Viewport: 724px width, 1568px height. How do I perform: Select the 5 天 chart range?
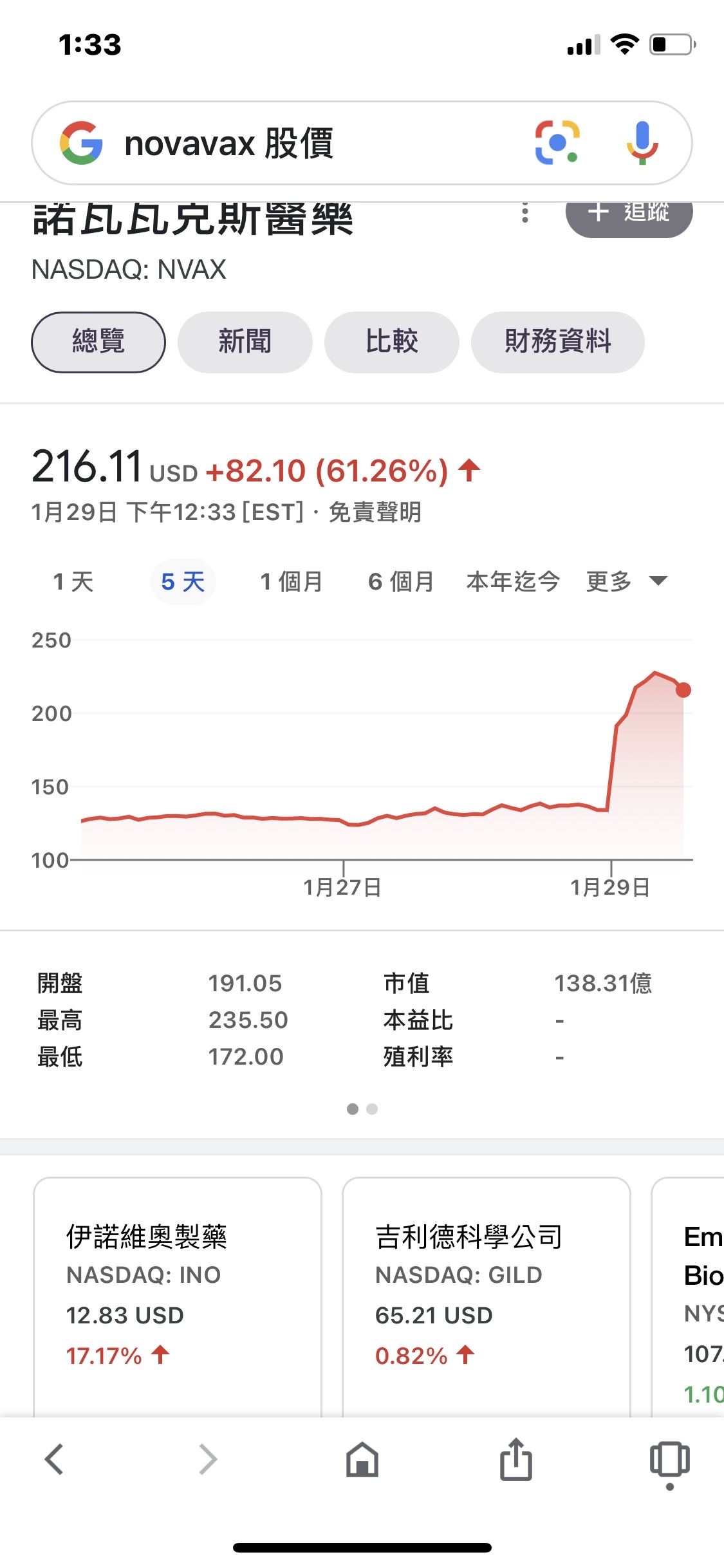point(183,582)
